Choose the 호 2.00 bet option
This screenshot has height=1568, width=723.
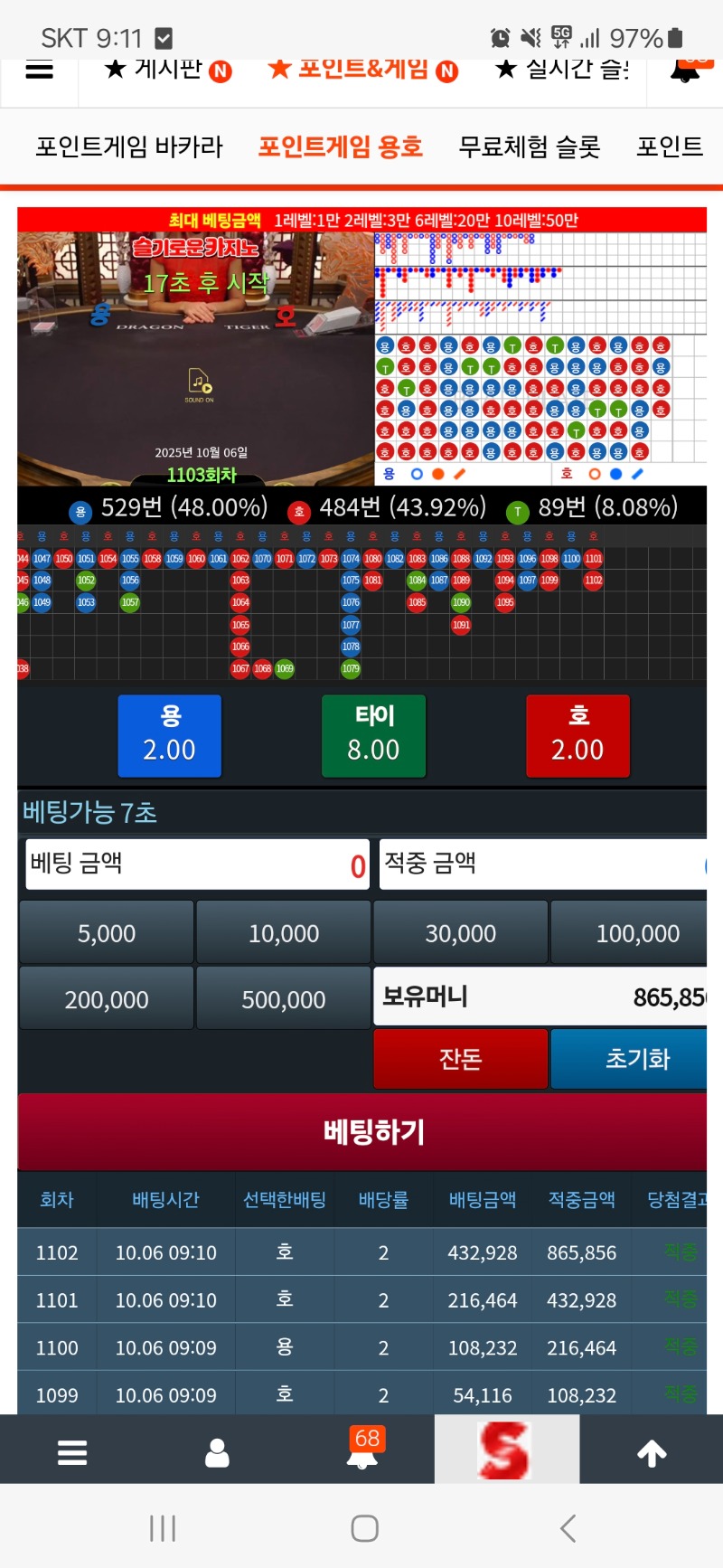(577, 735)
